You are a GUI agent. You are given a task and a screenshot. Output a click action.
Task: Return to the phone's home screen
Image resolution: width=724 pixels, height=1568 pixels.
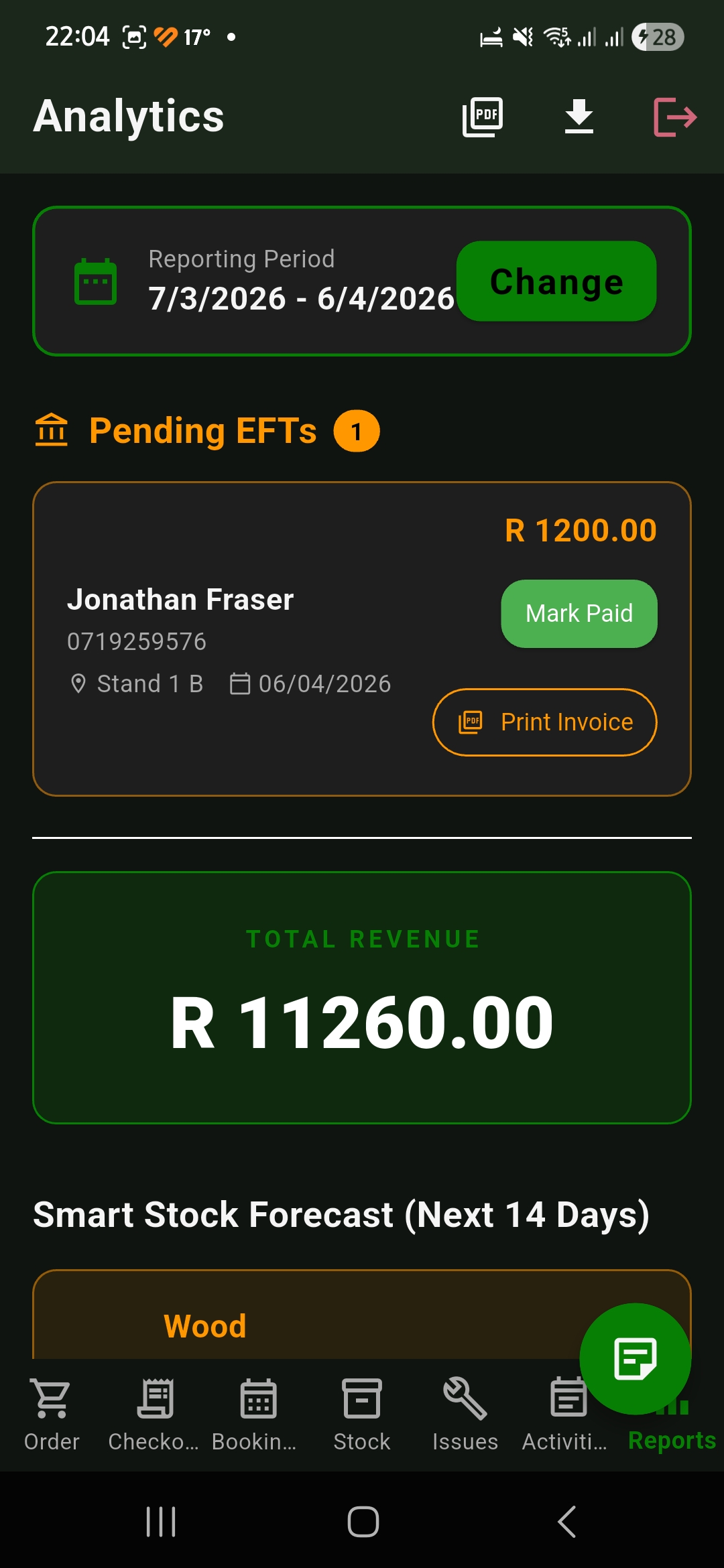[x=363, y=1522]
